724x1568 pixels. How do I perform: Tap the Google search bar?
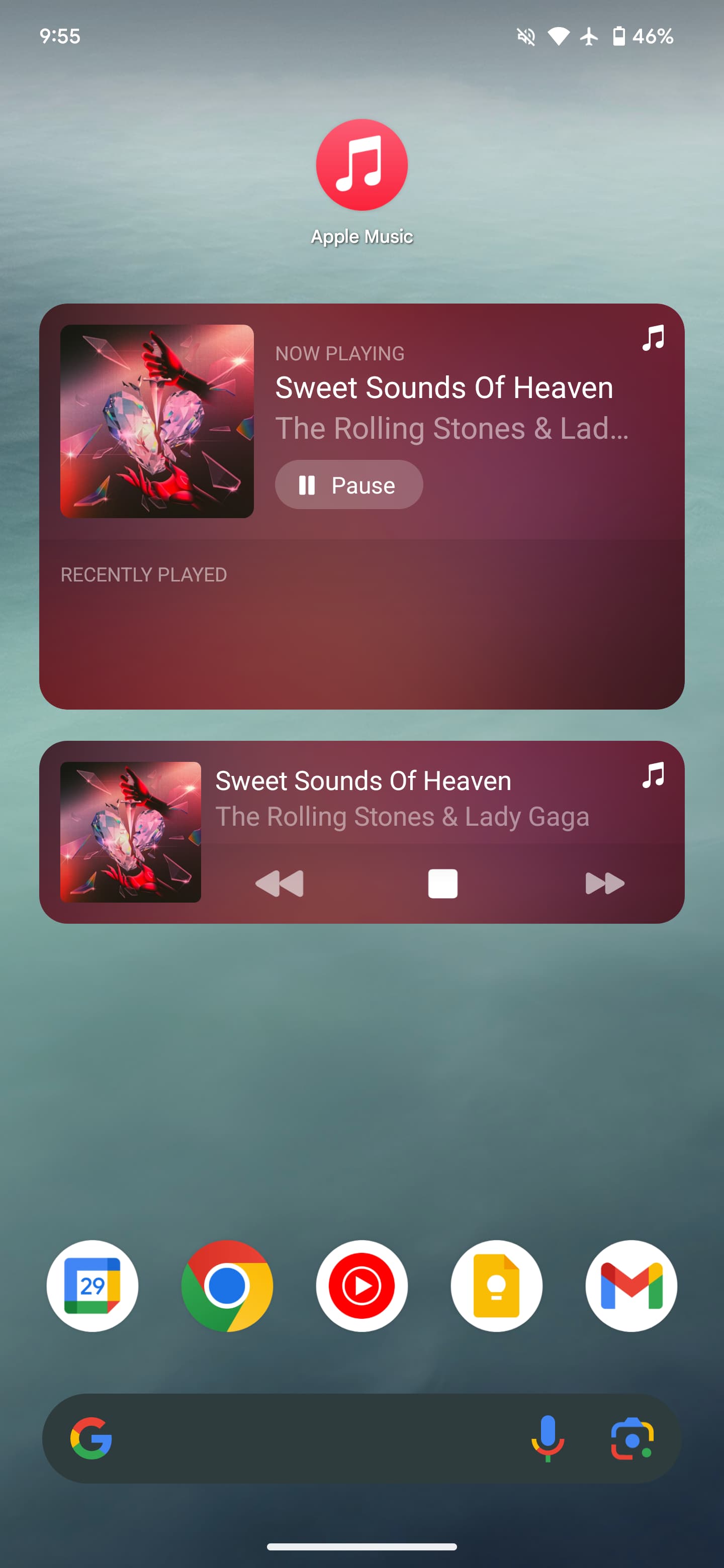tap(305, 1438)
